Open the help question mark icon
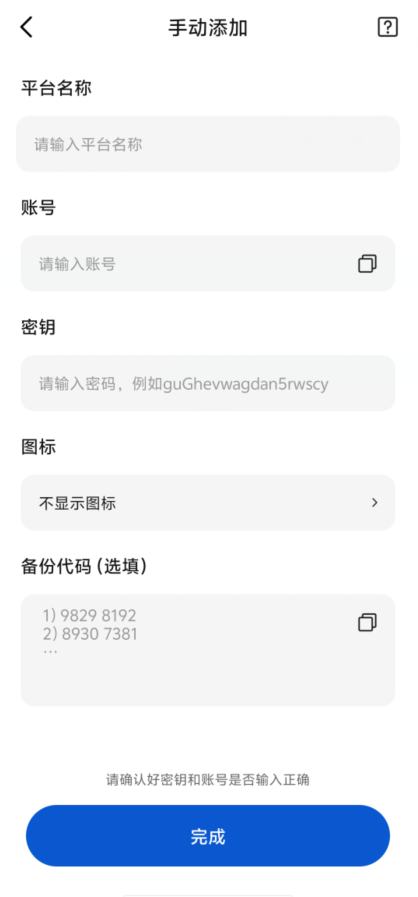 coord(387,27)
